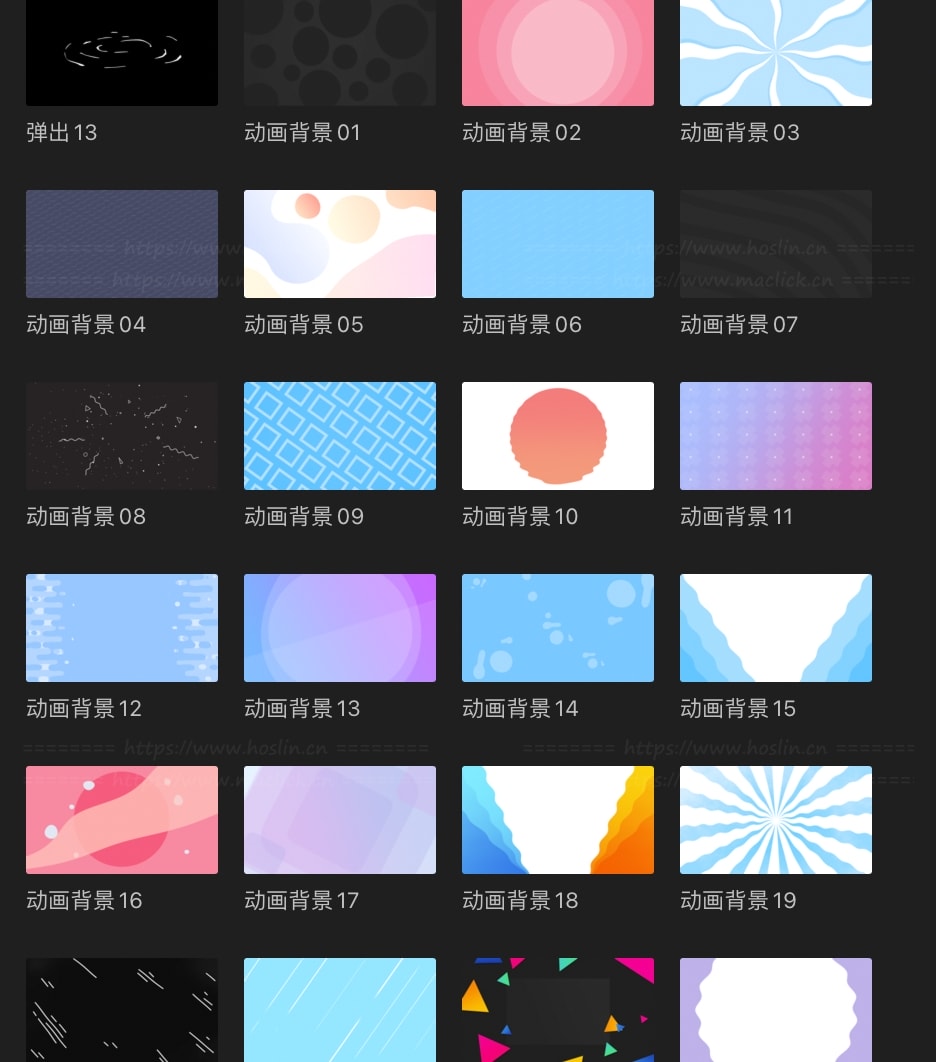Open 动画背景10 with coral circle
936x1062 pixels.
tap(558, 436)
